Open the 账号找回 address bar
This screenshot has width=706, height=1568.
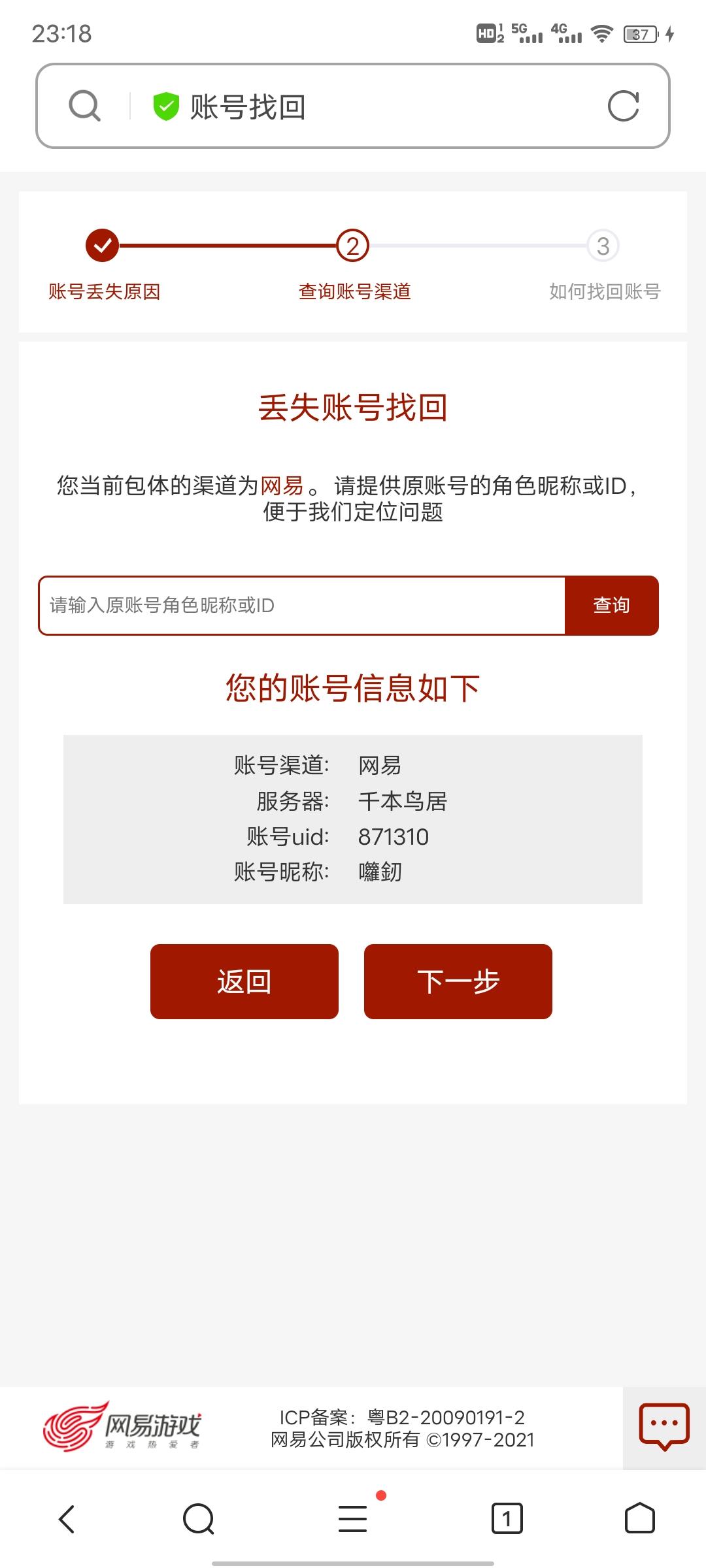[353, 106]
